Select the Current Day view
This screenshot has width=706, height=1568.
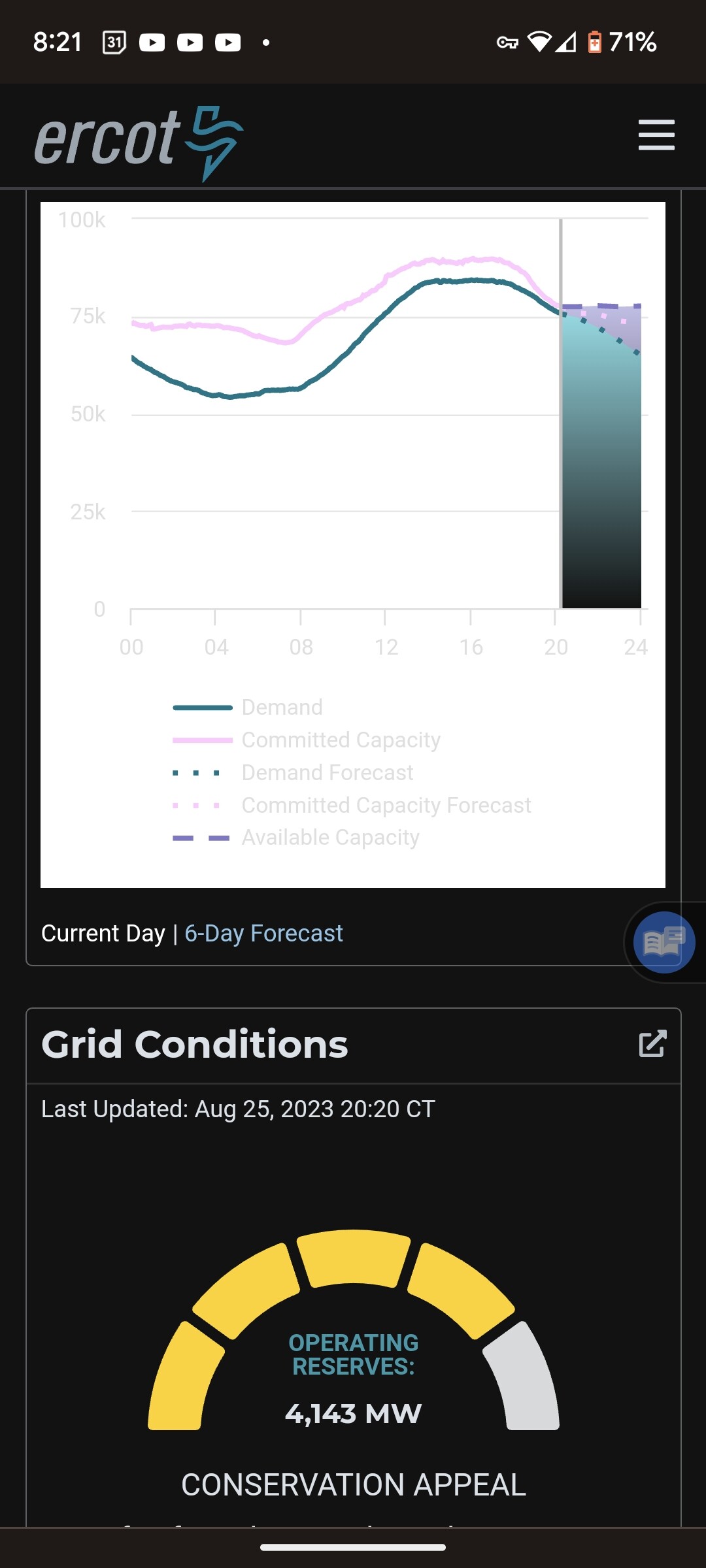click(x=103, y=934)
